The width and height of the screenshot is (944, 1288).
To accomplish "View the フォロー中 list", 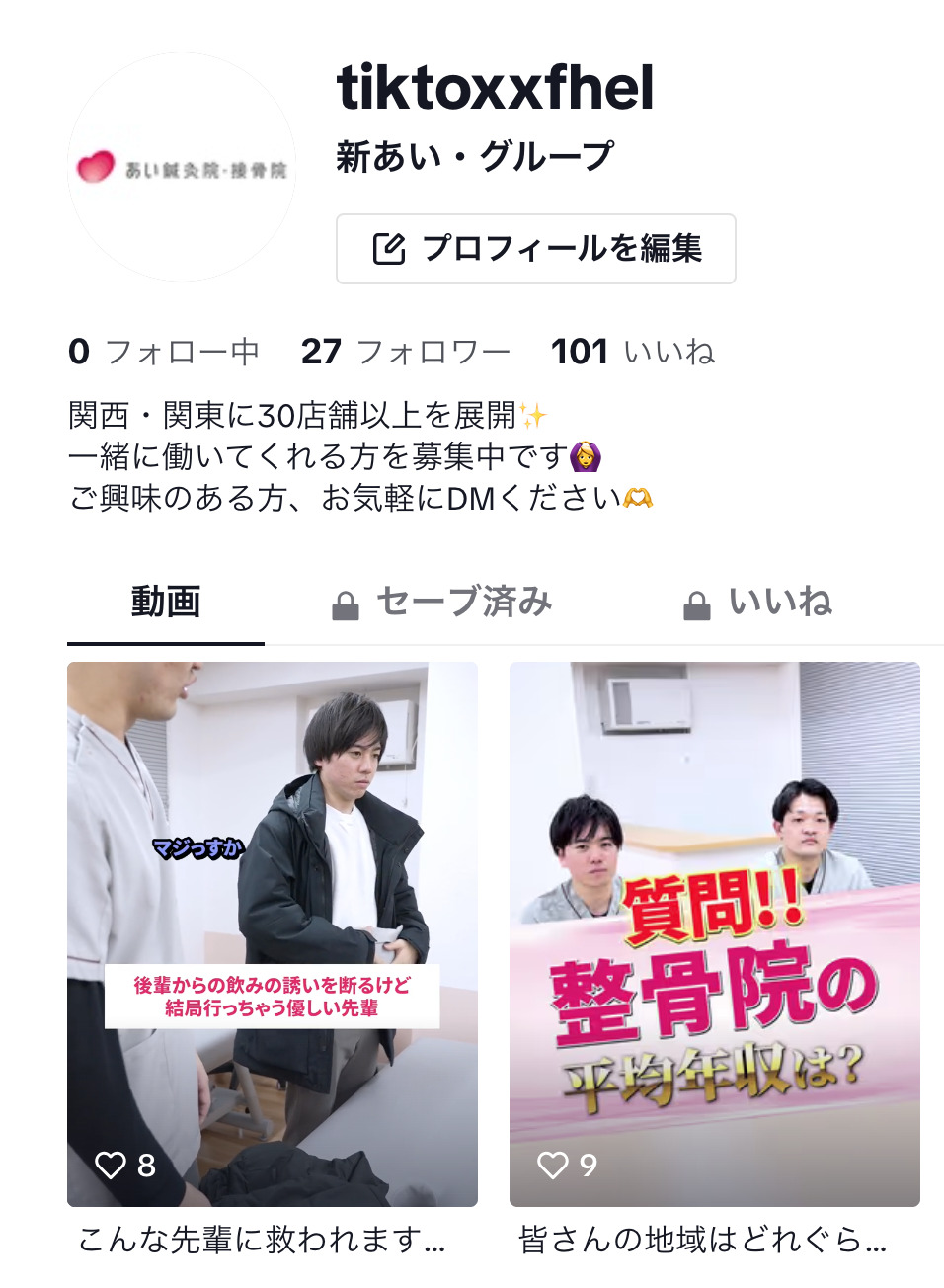I will pyautogui.click(x=164, y=352).
